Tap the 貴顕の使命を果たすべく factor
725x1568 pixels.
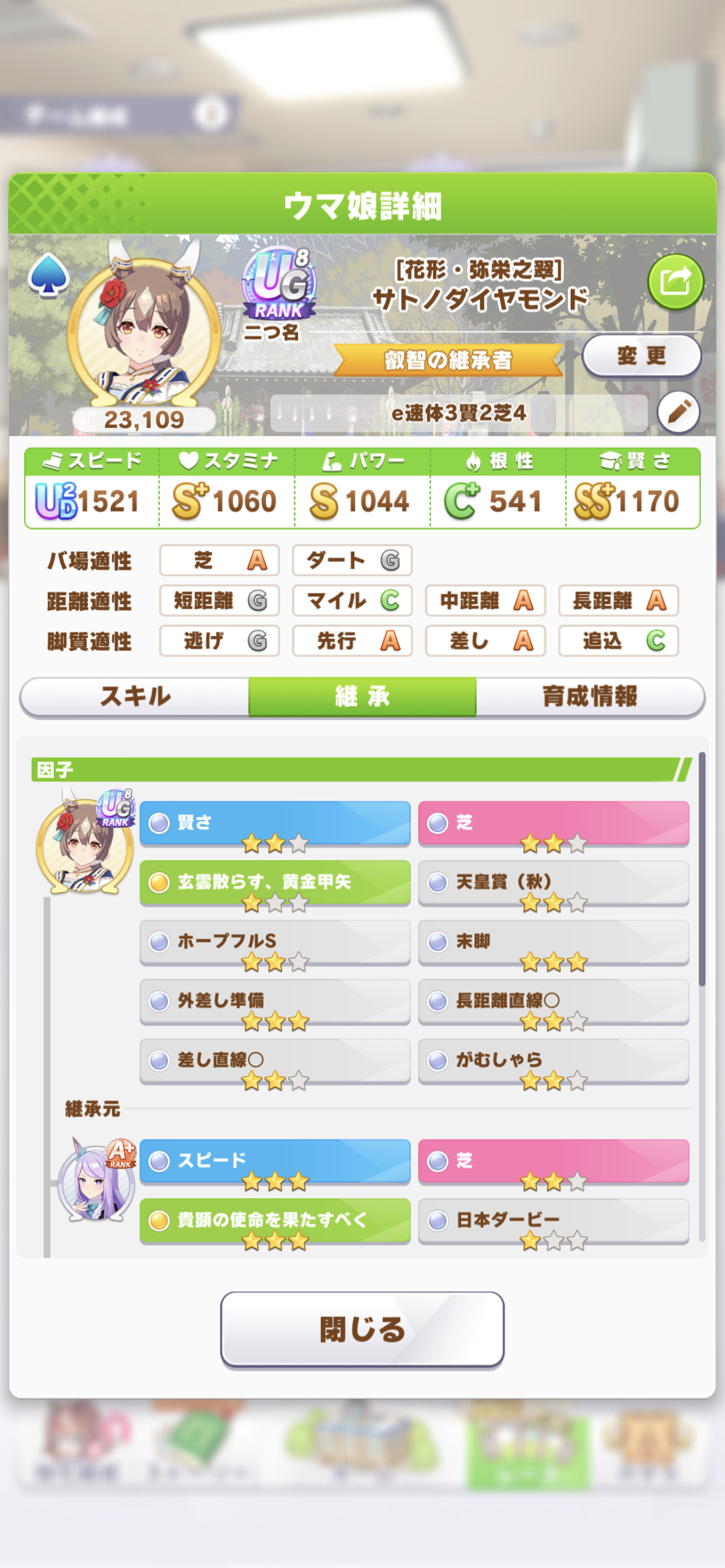[275, 1221]
